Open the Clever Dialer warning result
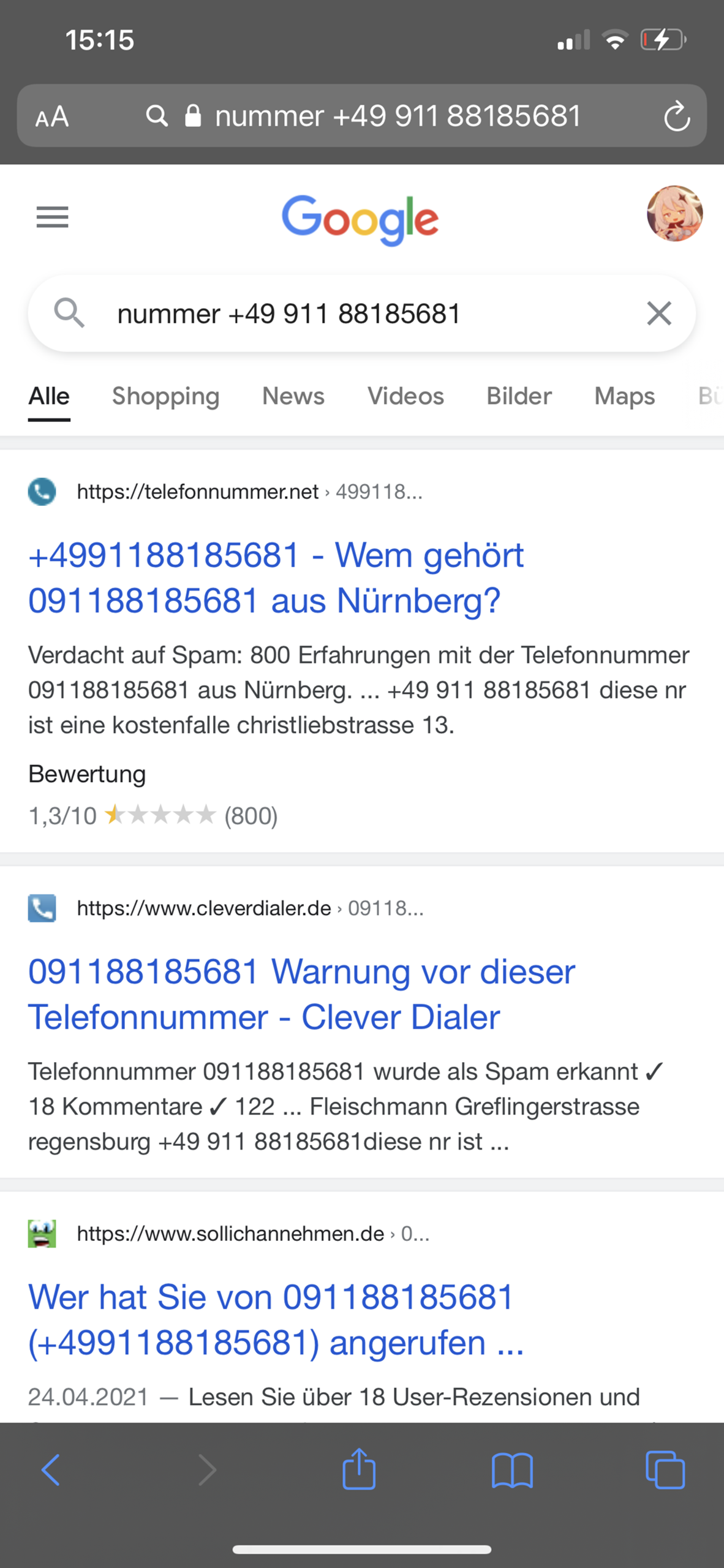 (x=301, y=994)
